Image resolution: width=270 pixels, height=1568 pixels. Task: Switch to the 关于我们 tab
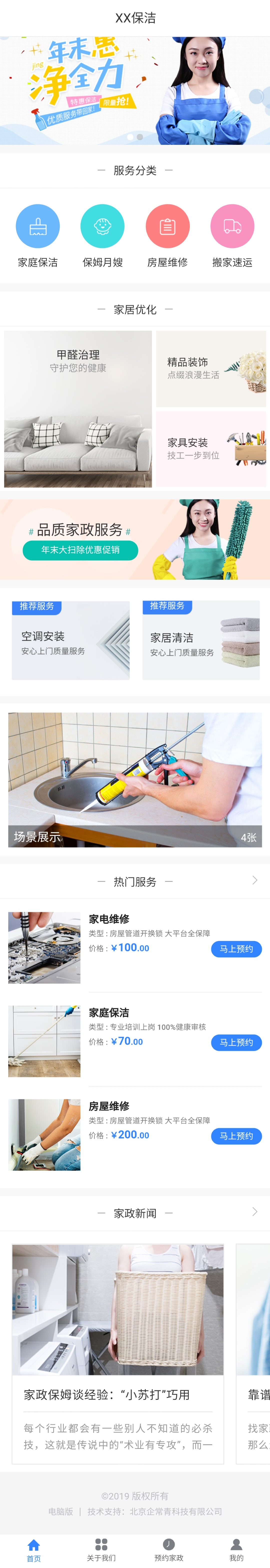[101, 1549]
